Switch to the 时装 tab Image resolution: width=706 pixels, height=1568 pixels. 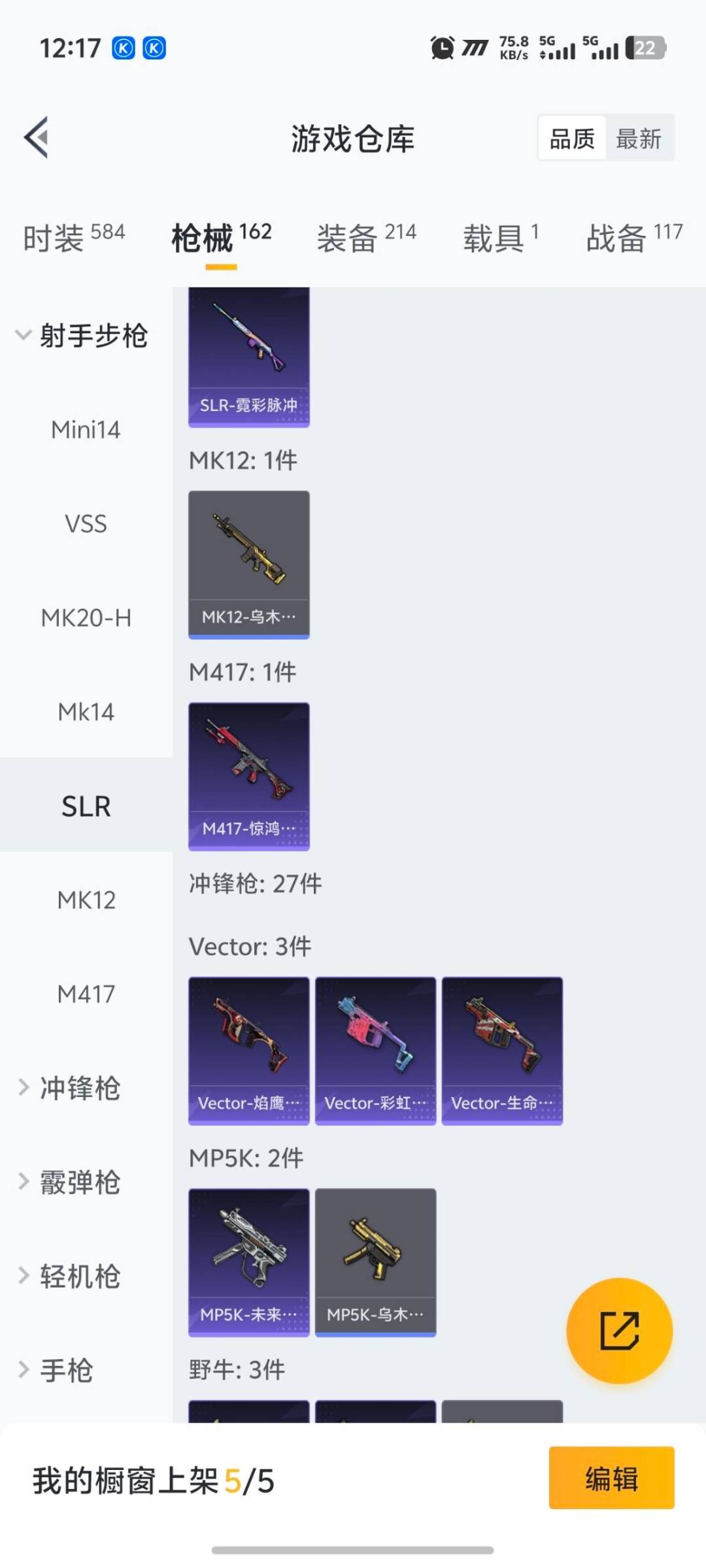coord(74,238)
